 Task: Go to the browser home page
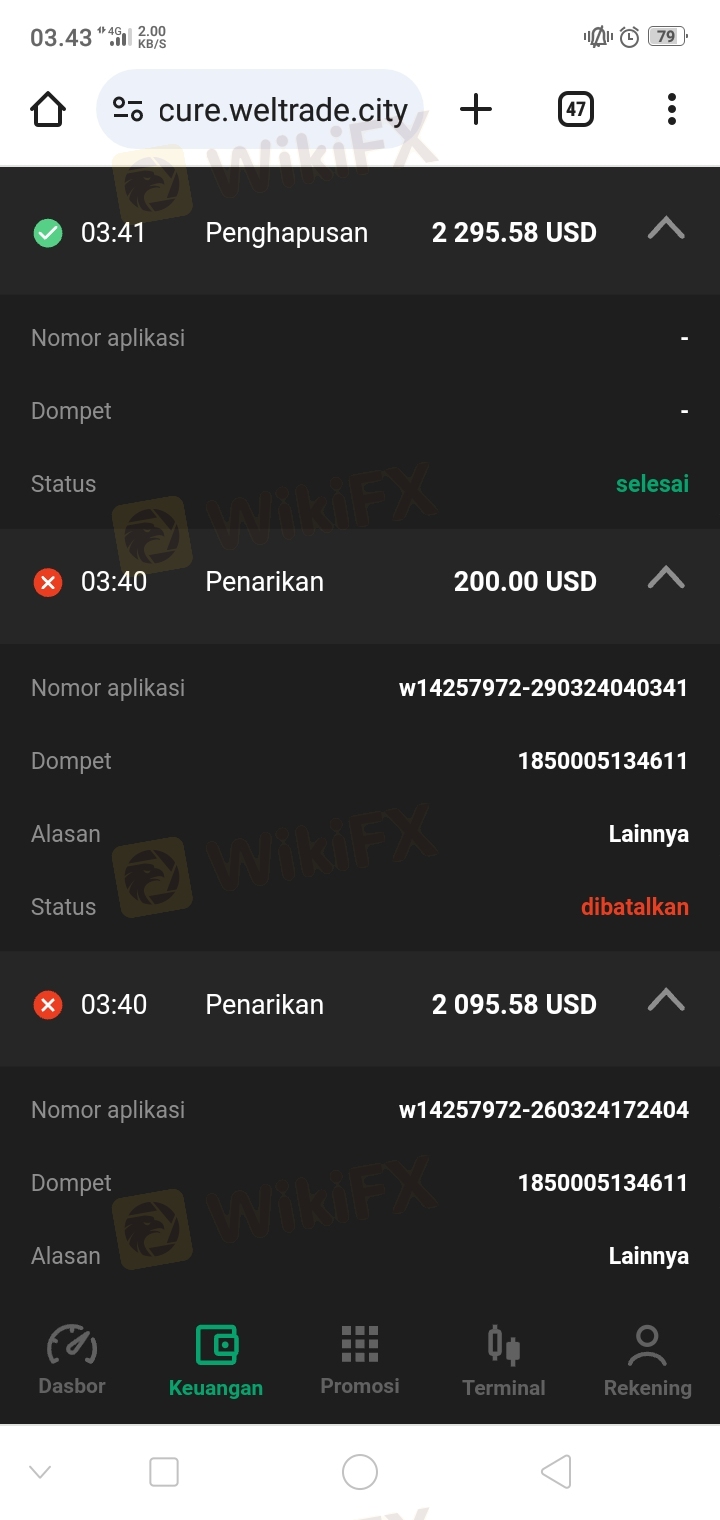point(48,109)
